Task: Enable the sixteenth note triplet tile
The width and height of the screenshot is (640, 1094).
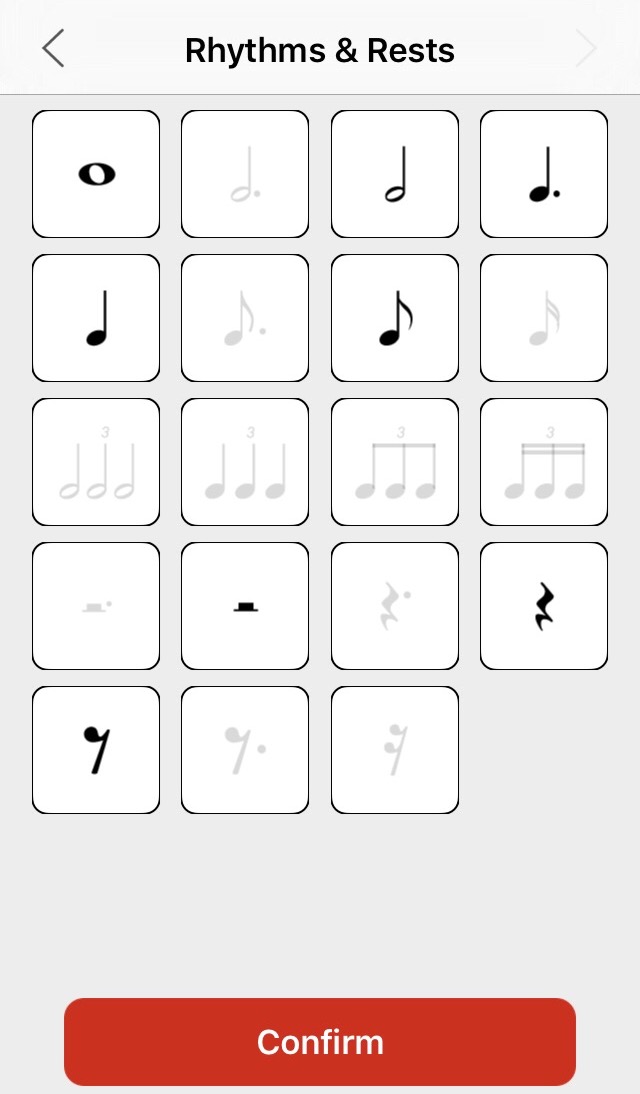Action: (544, 462)
